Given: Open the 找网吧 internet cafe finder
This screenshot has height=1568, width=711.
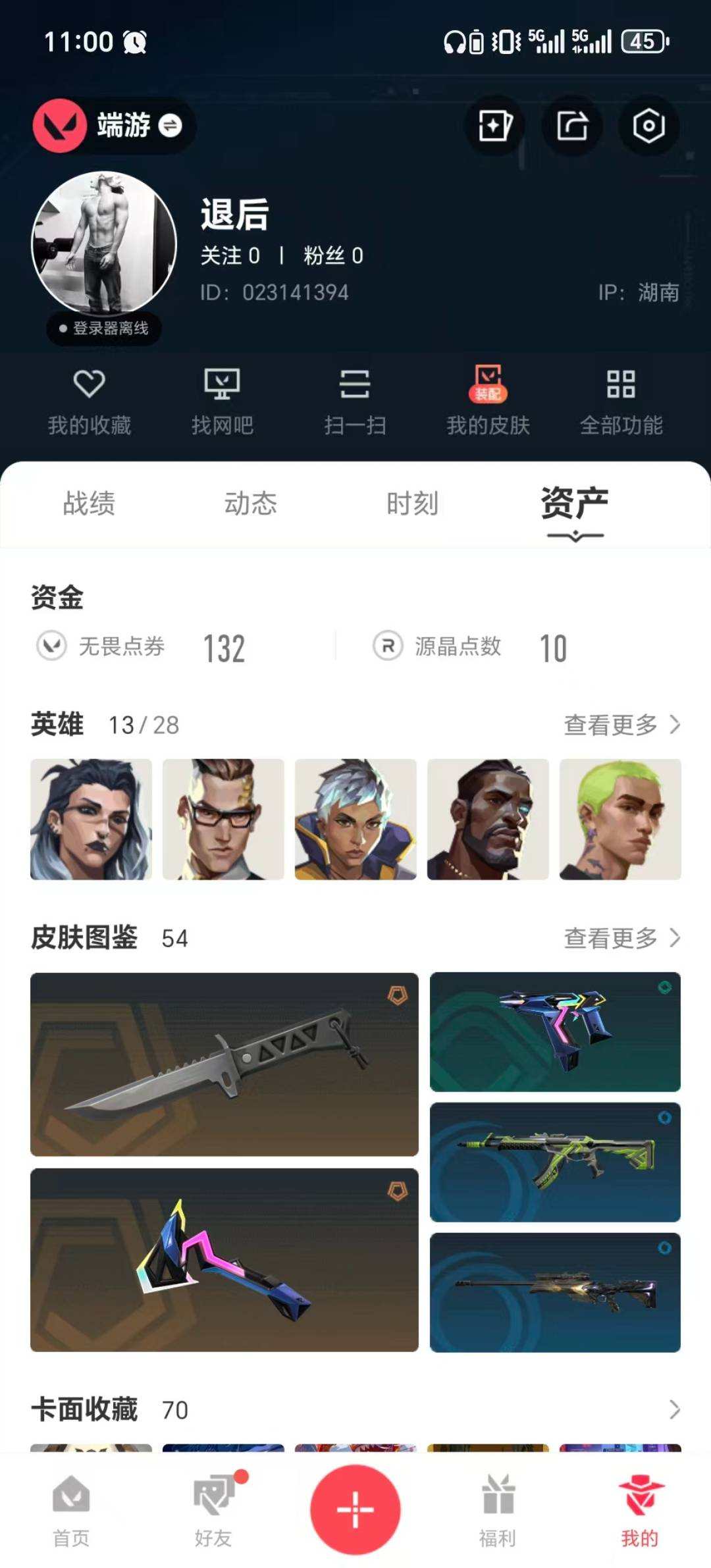Looking at the screenshot, I should tap(223, 400).
